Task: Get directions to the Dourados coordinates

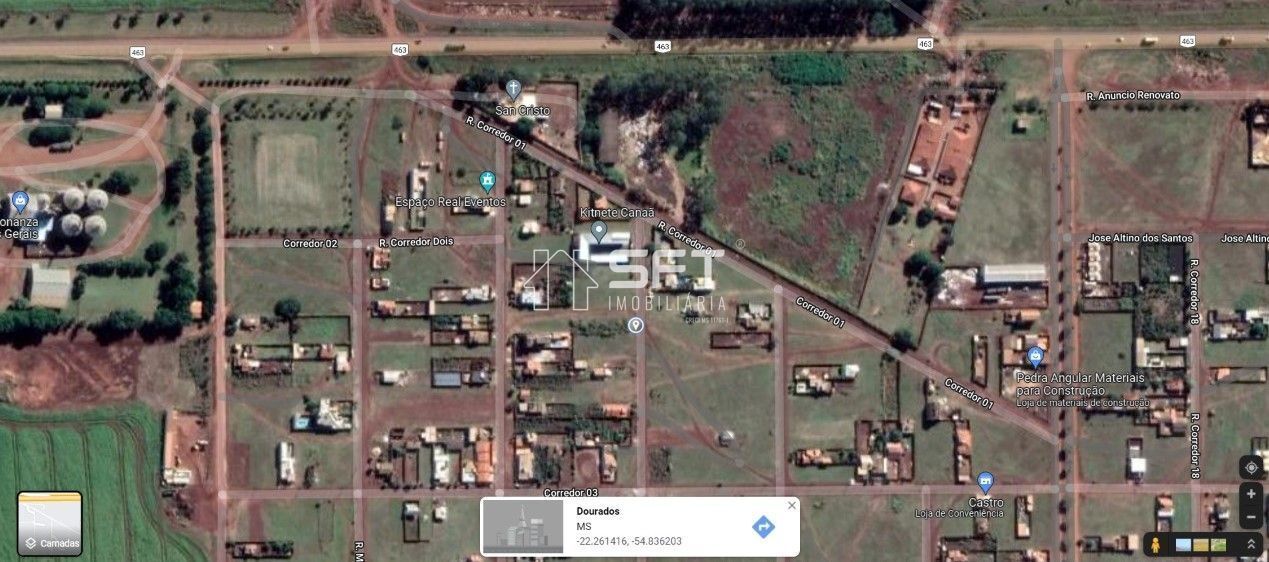Action: 763,527
